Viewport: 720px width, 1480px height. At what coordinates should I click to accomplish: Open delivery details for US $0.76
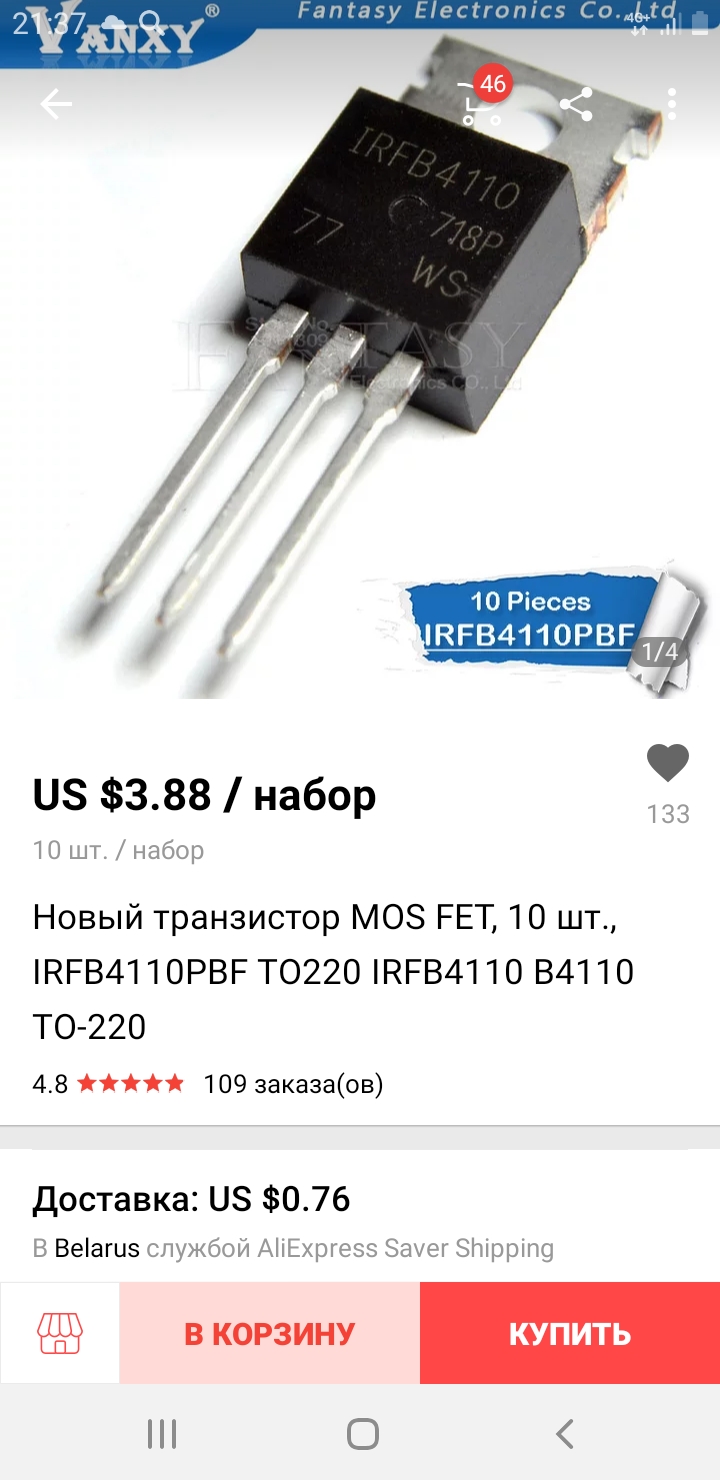360,1222
